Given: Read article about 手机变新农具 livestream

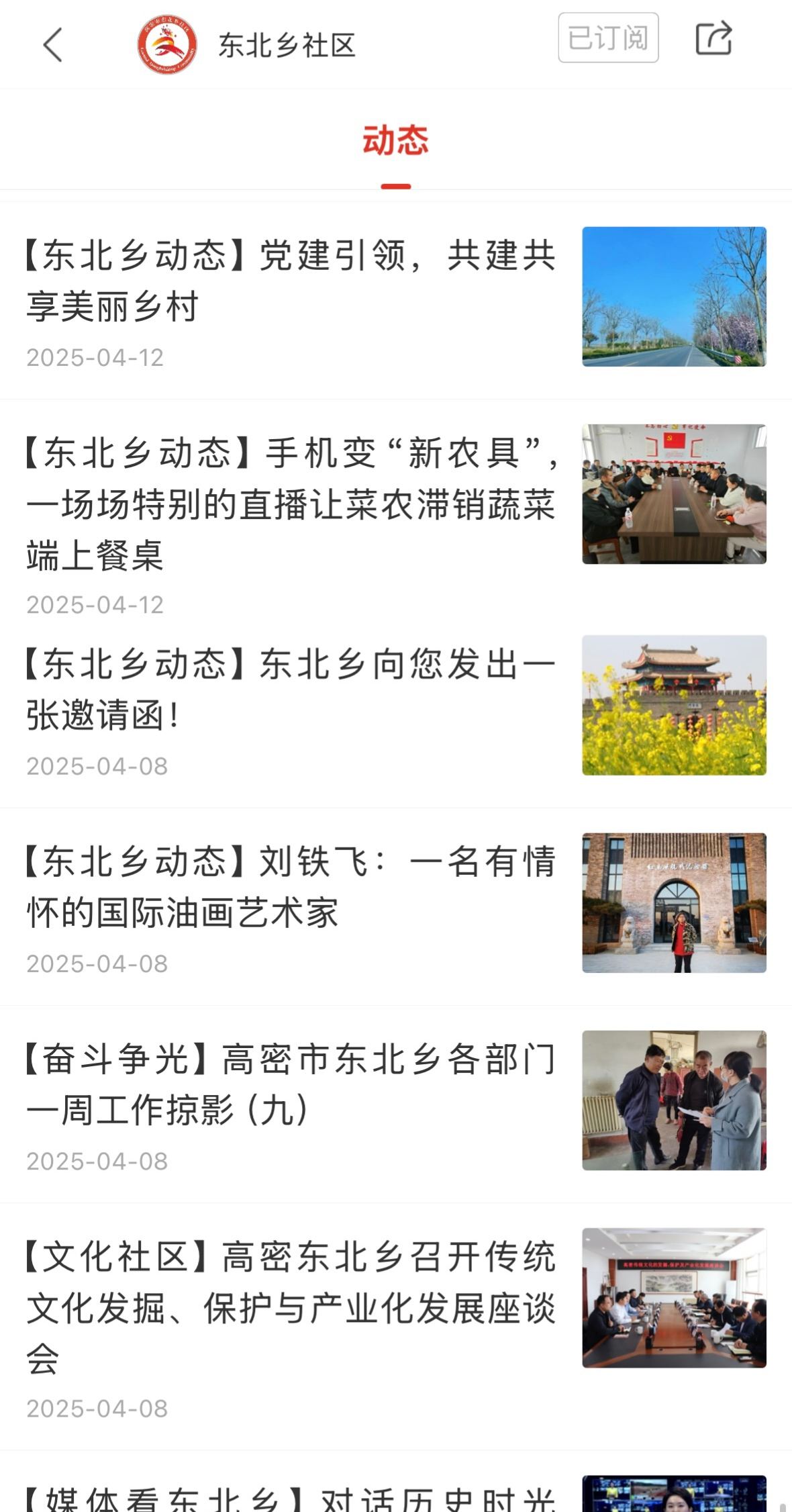Looking at the screenshot, I should coord(289,500).
